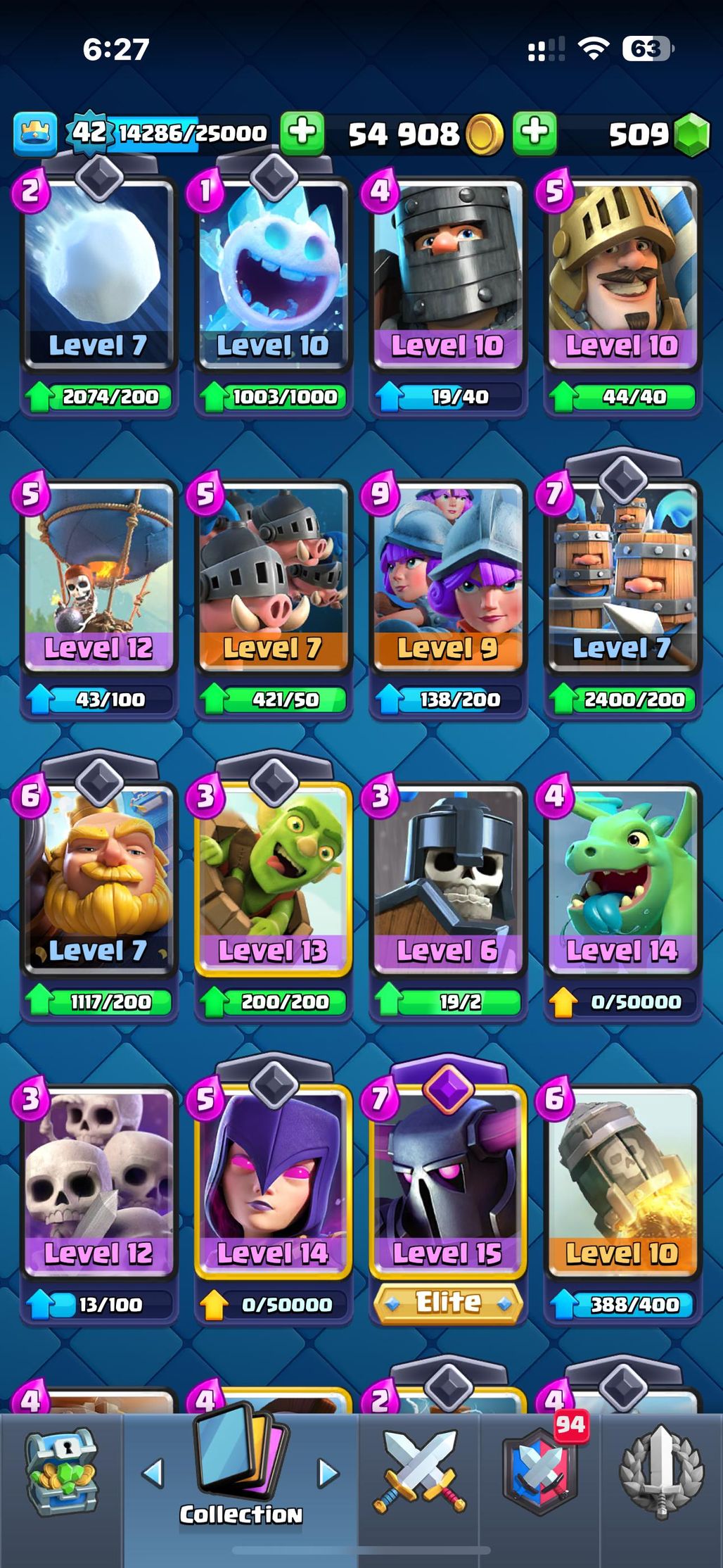The image size is (723, 1568).
Task: Tap the right arrow beside Collection
Action: (x=328, y=1472)
